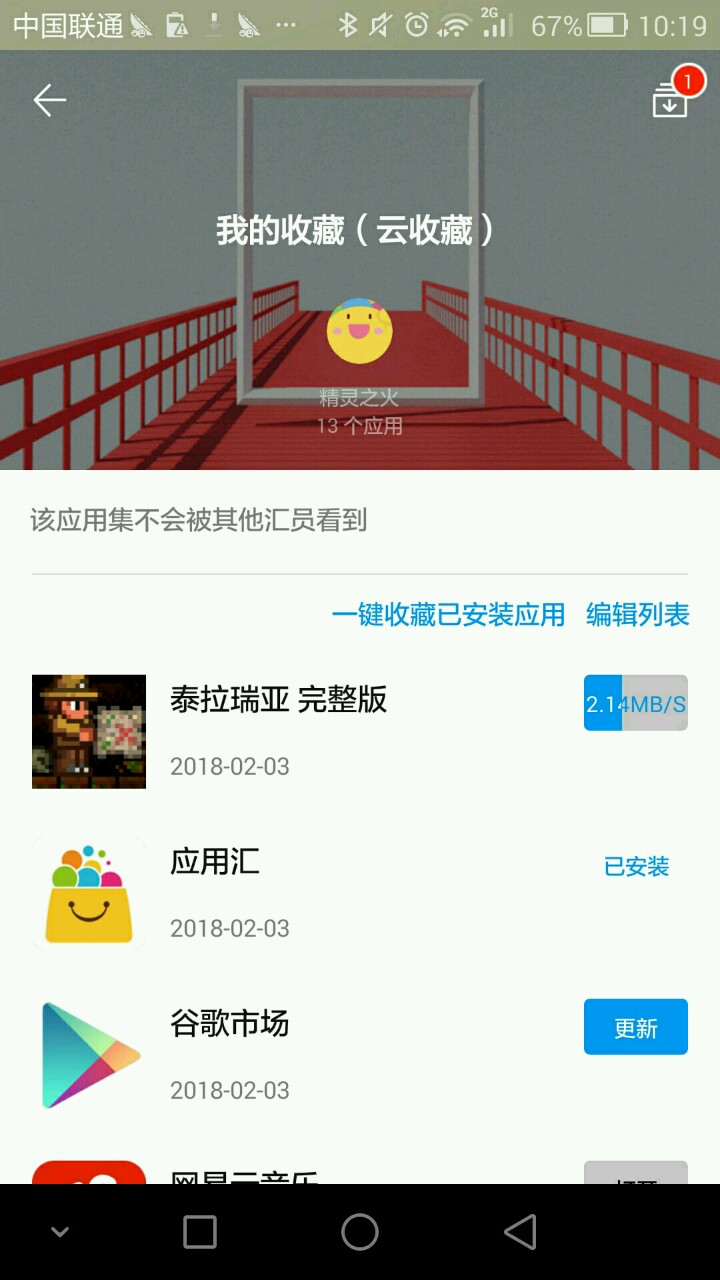
Task: Update 谷歌市场 with the 更新 button
Action: pos(635,1027)
